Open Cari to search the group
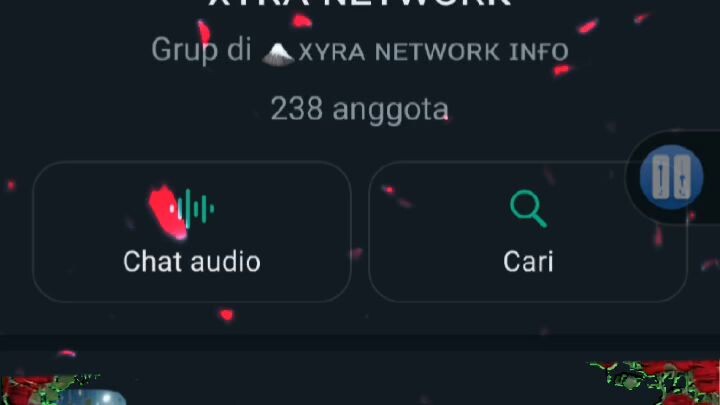 527,231
